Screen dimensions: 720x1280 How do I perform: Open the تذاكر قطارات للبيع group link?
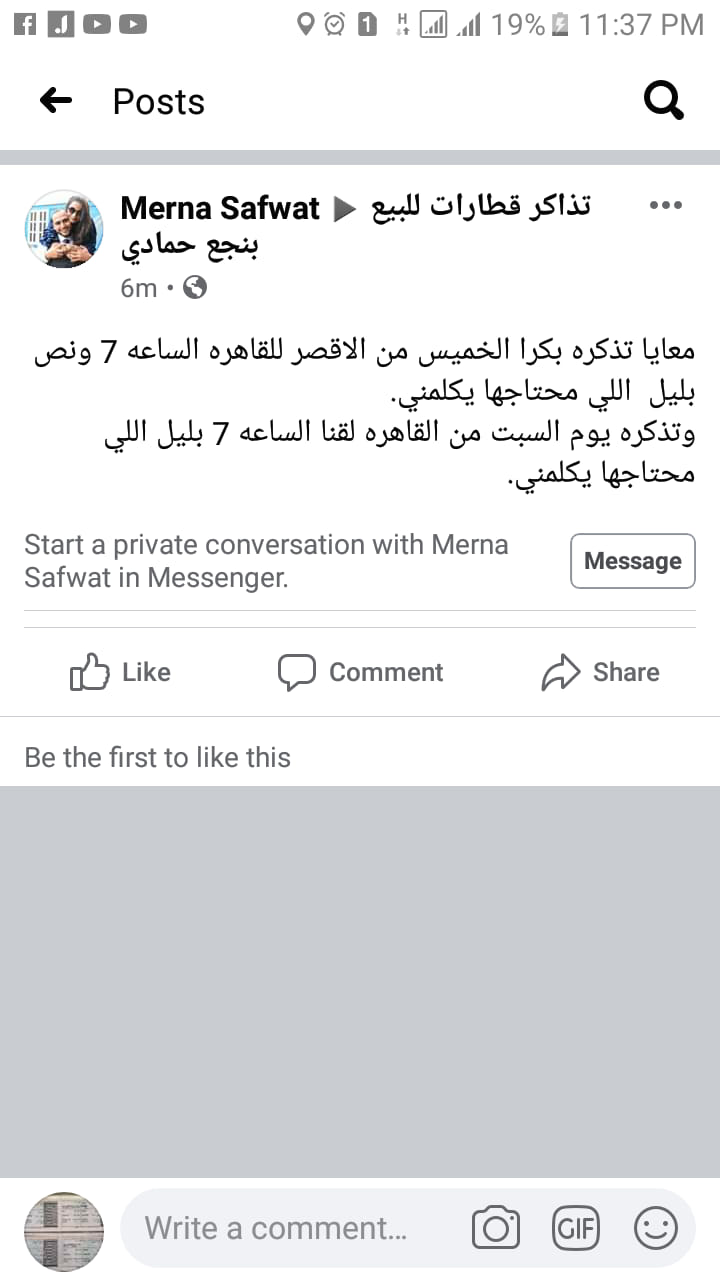tap(481, 207)
